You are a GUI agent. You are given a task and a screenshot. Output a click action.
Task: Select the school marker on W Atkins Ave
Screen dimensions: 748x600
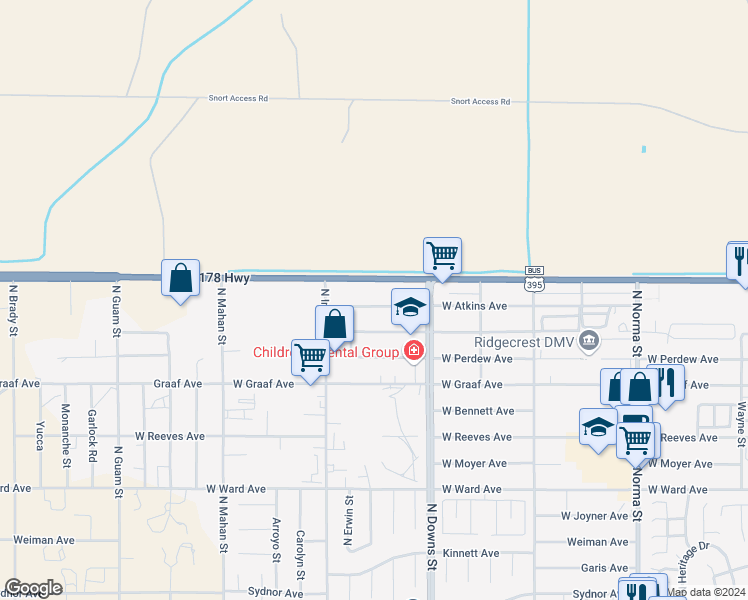(x=410, y=307)
